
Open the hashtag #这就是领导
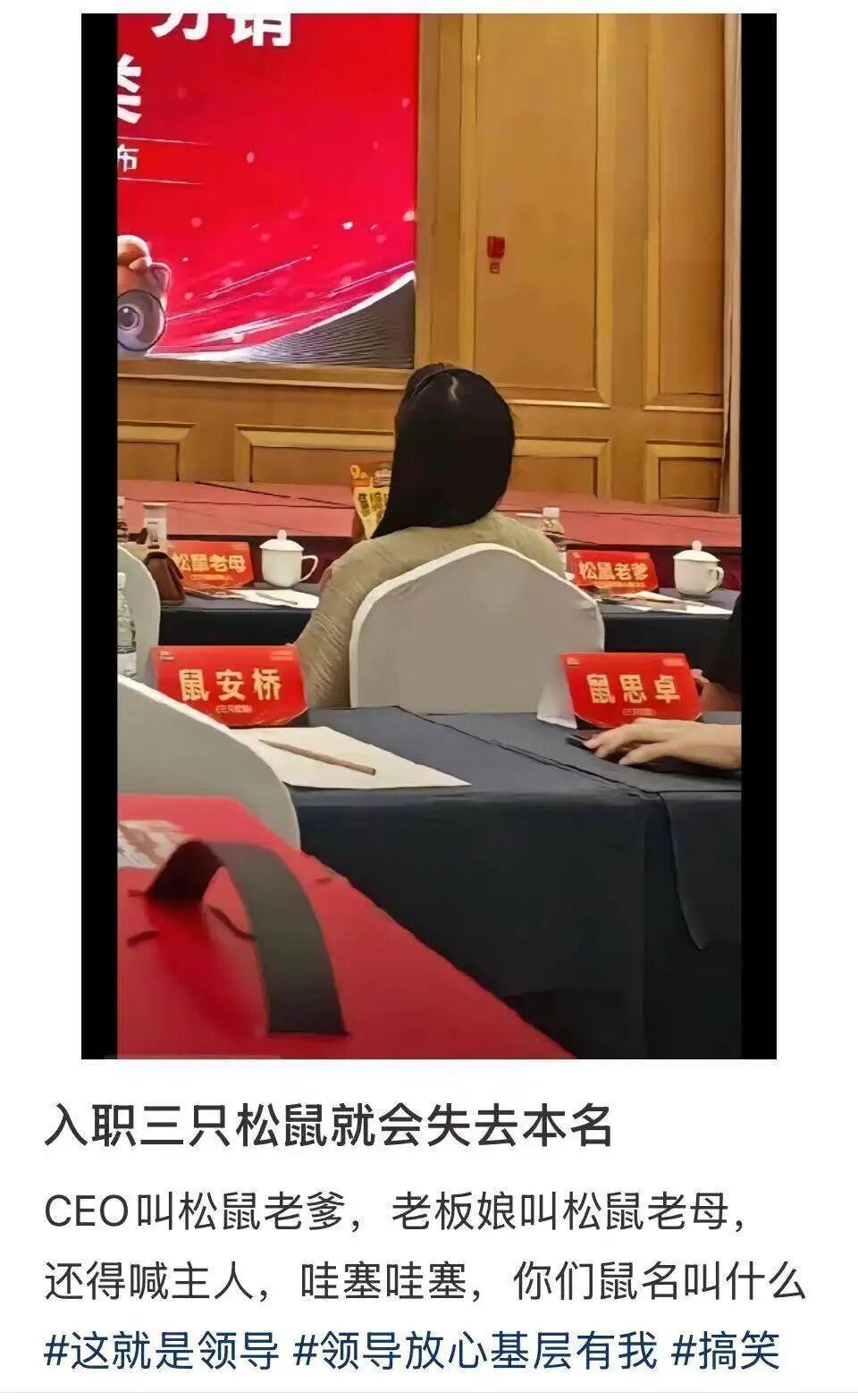point(162,1351)
